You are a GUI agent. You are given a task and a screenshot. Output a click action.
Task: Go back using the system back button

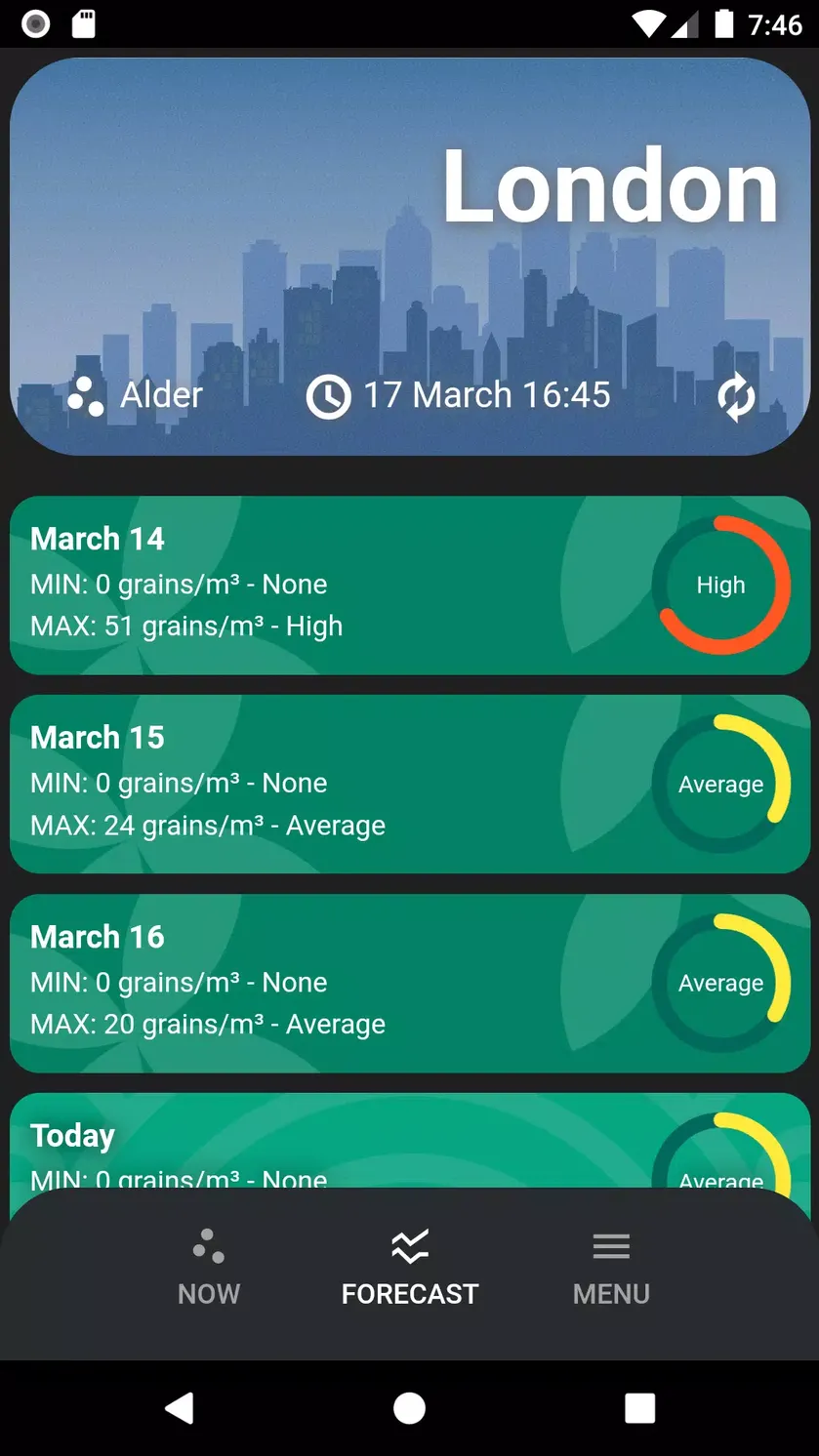180,1408
